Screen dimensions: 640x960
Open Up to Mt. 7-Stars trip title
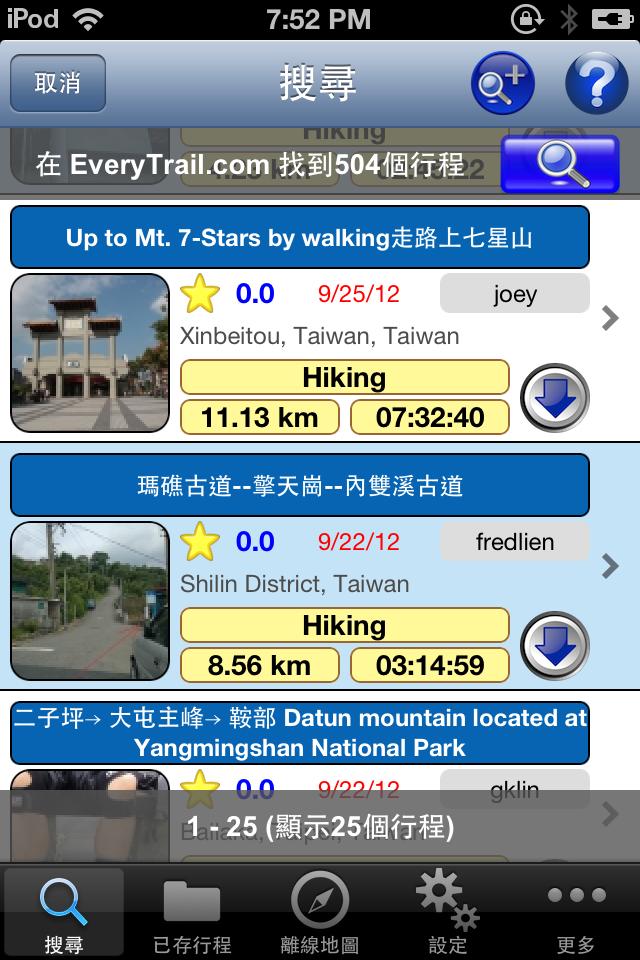point(300,238)
